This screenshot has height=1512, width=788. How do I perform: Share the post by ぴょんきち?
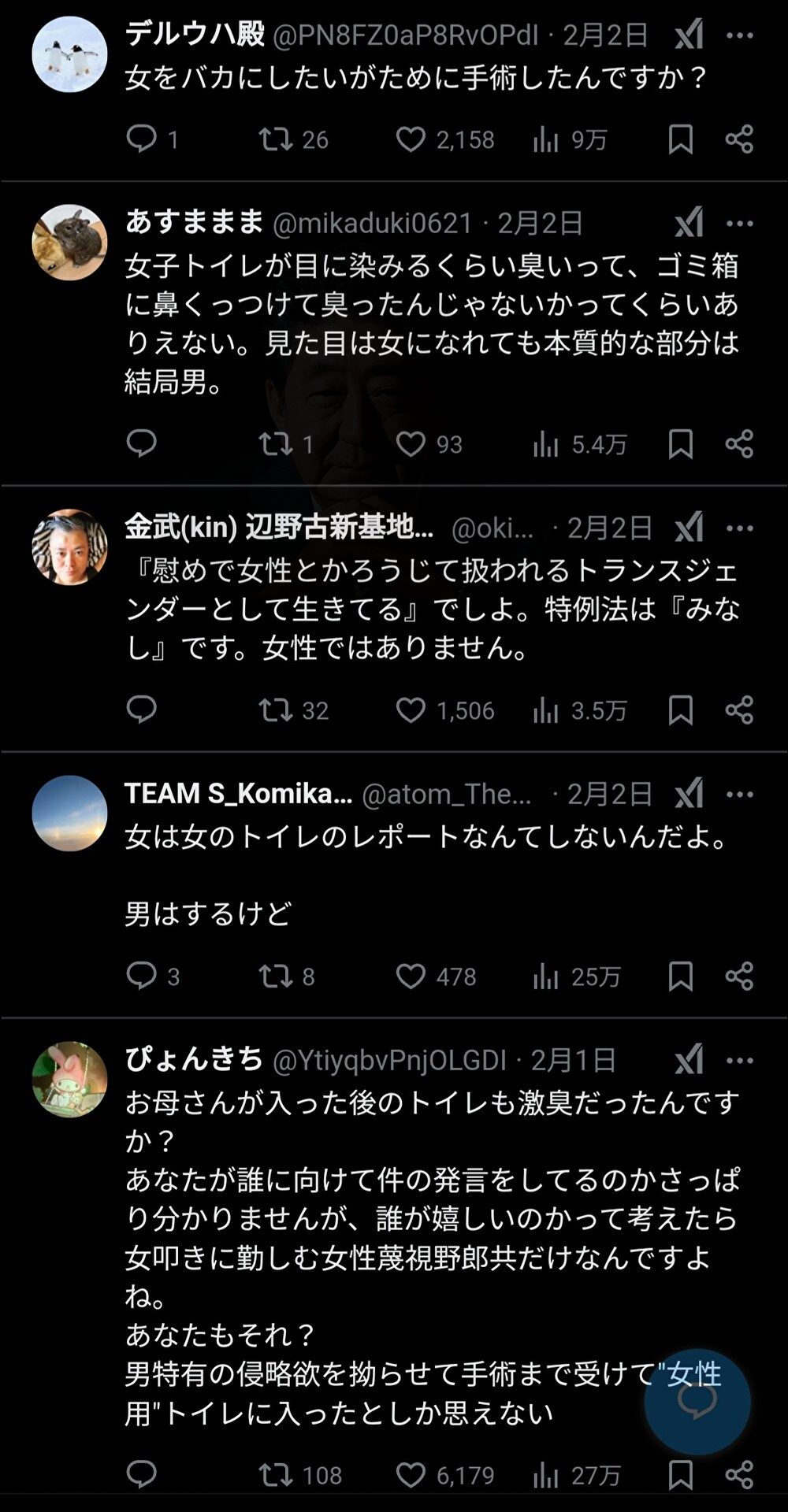click(739, 1475)
